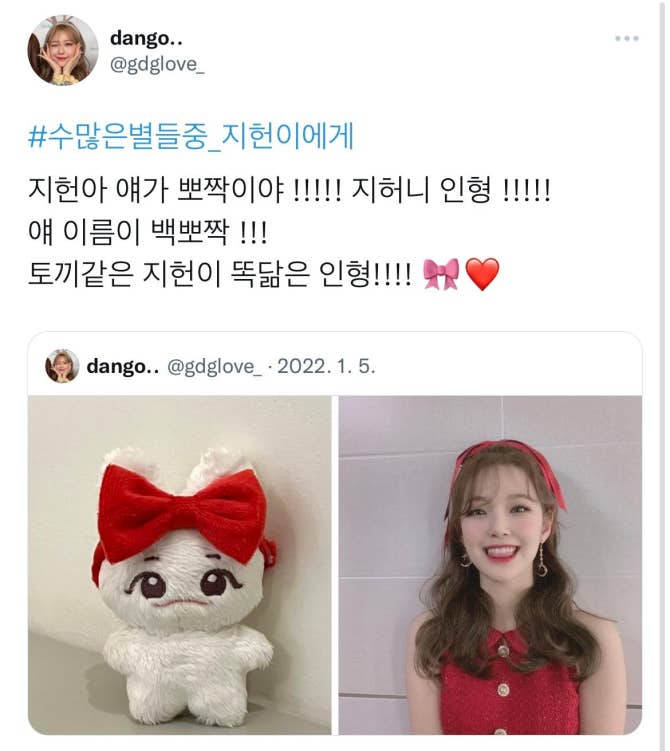View the photo of girl in red
The height and width of the screenshot is (751, 670).
tap(489, 564)
